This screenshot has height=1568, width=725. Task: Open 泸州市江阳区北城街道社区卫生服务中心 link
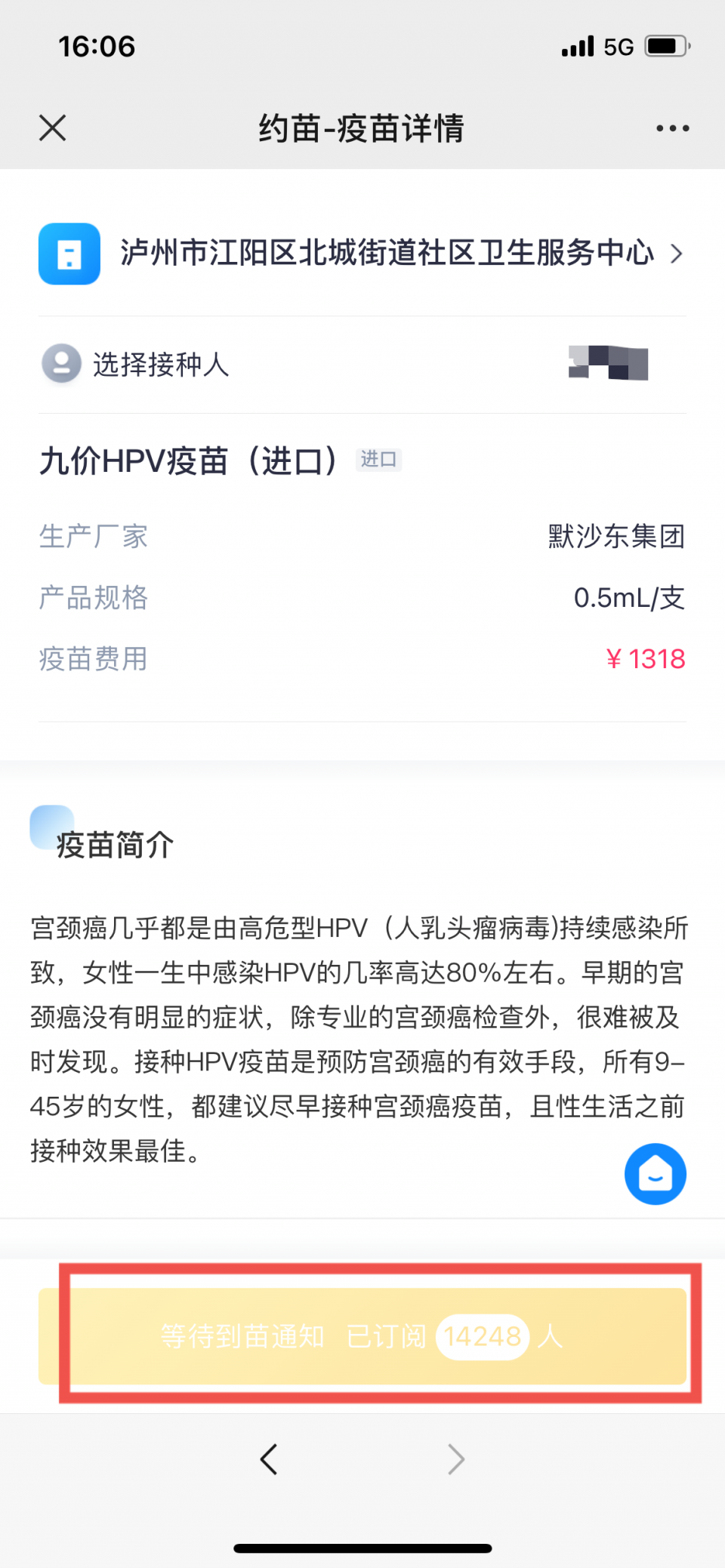(x=387, y=254)
